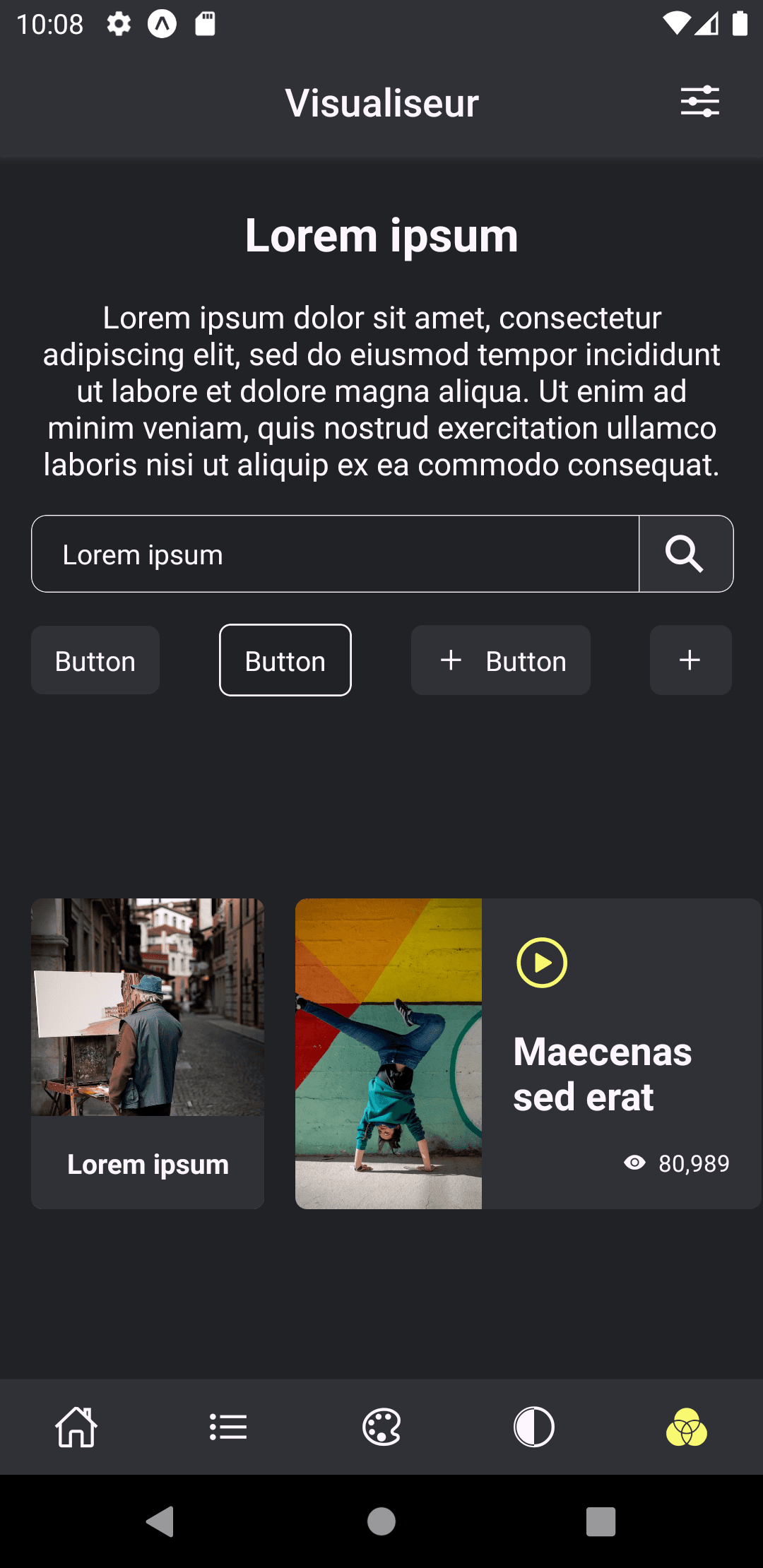The height and width of the screenshot is (1568, 763).
Task: Open the Maecenas sed erat card
Action: pos(528,1053)
